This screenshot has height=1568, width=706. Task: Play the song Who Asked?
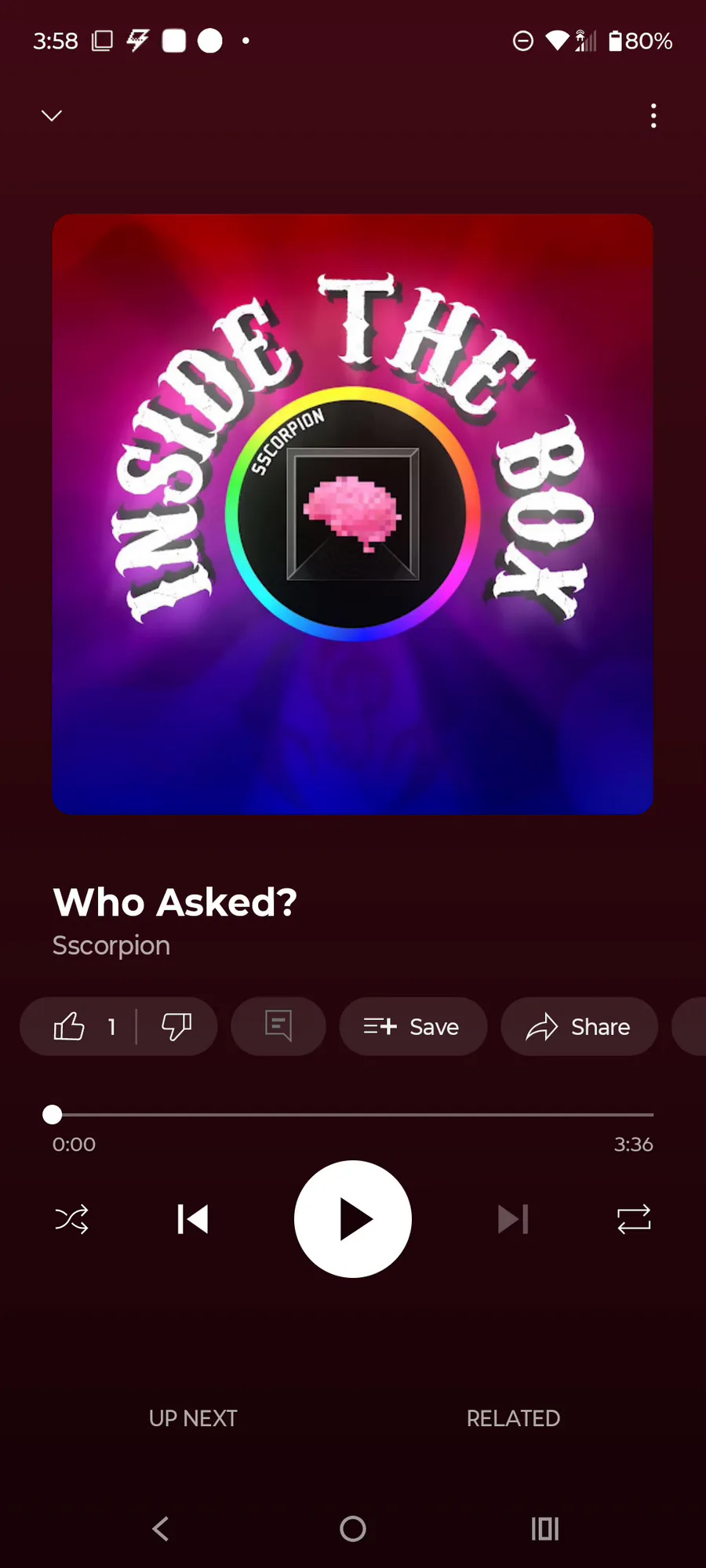[x=353, y=1219]
